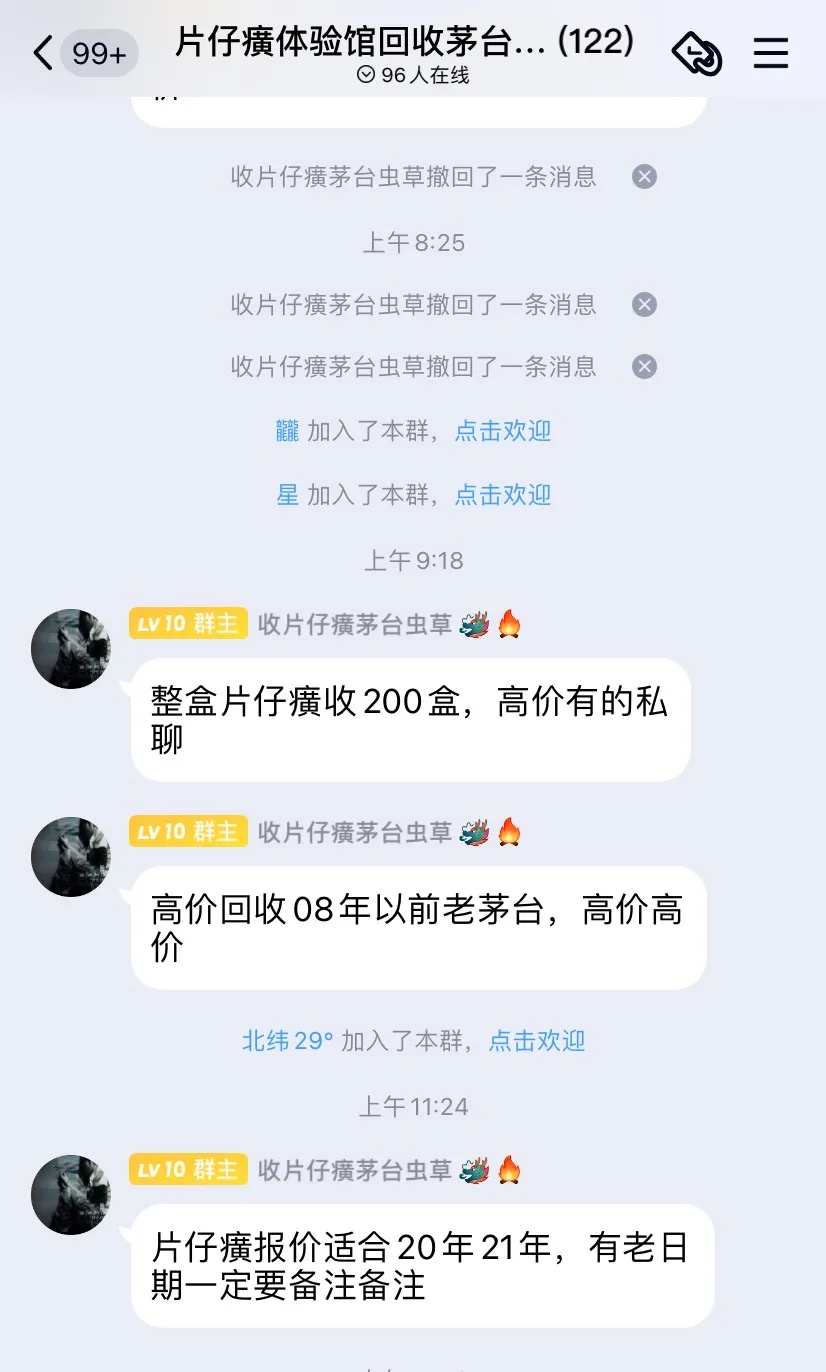View 96 online members
This screenshot has height=1372, width=826.
413,76
